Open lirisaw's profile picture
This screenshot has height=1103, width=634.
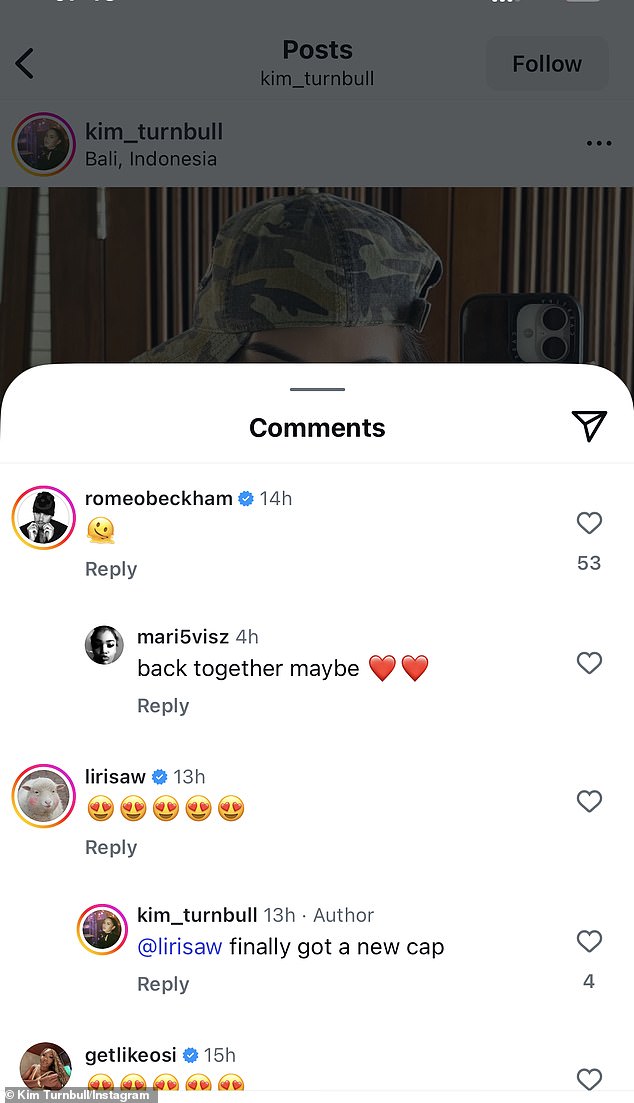coord(44,797)
